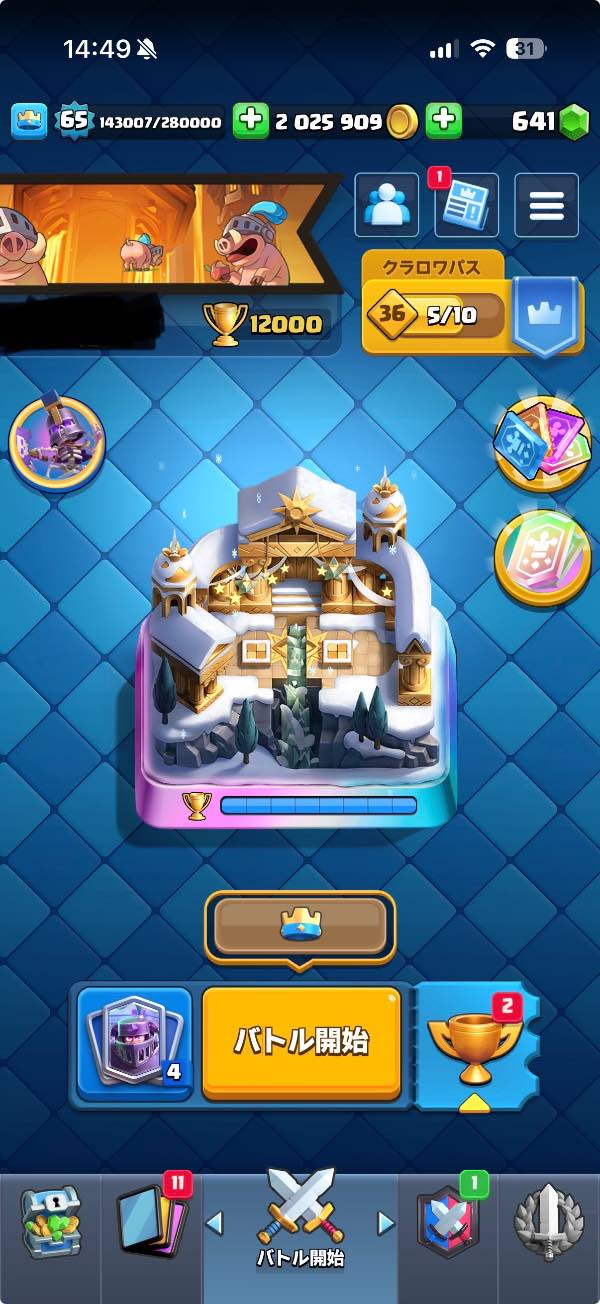Tap the plus button to add gold

tap(251, 122)
